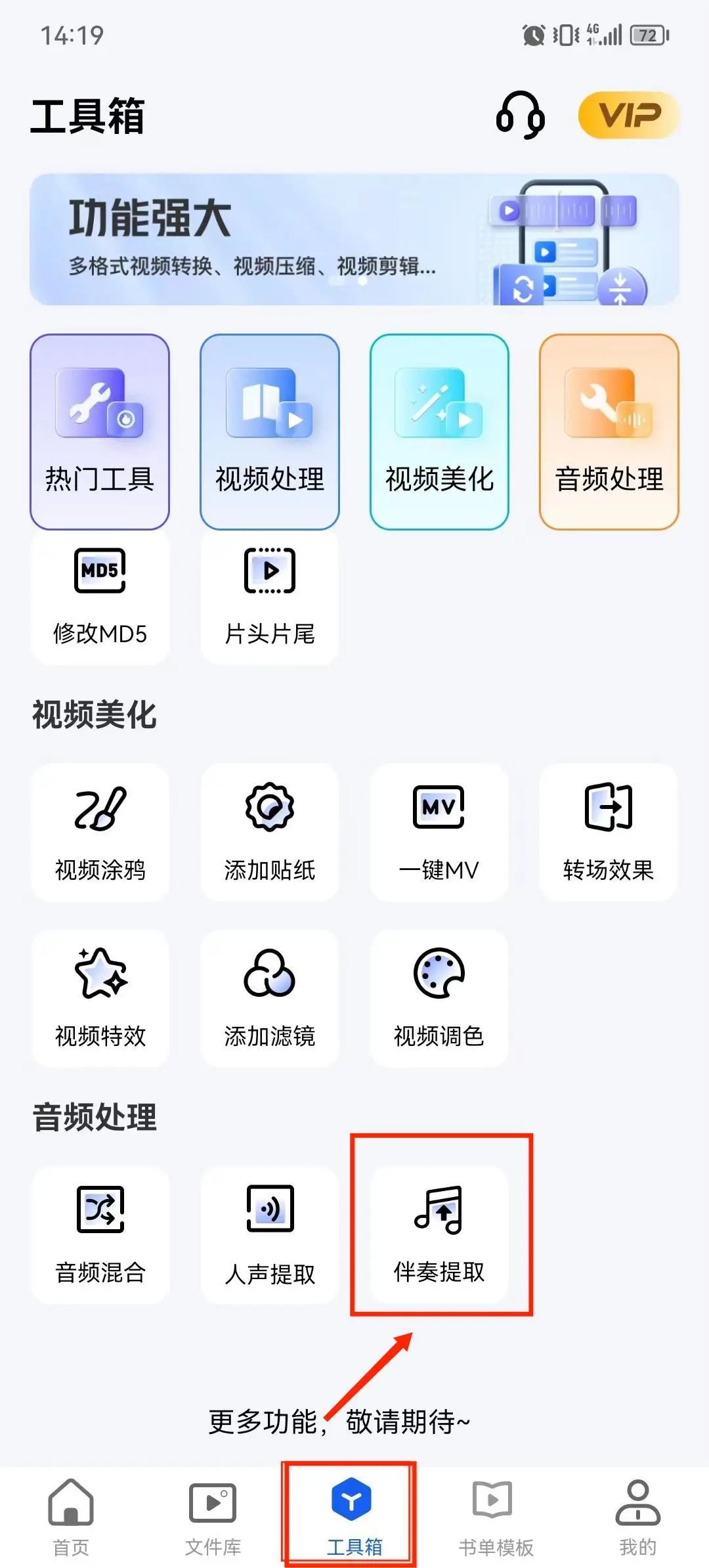The width and height of the screenshot is (709, 1568).
Task: Launch the 一键MV one-click MV tool
Action: click(439, 831)
